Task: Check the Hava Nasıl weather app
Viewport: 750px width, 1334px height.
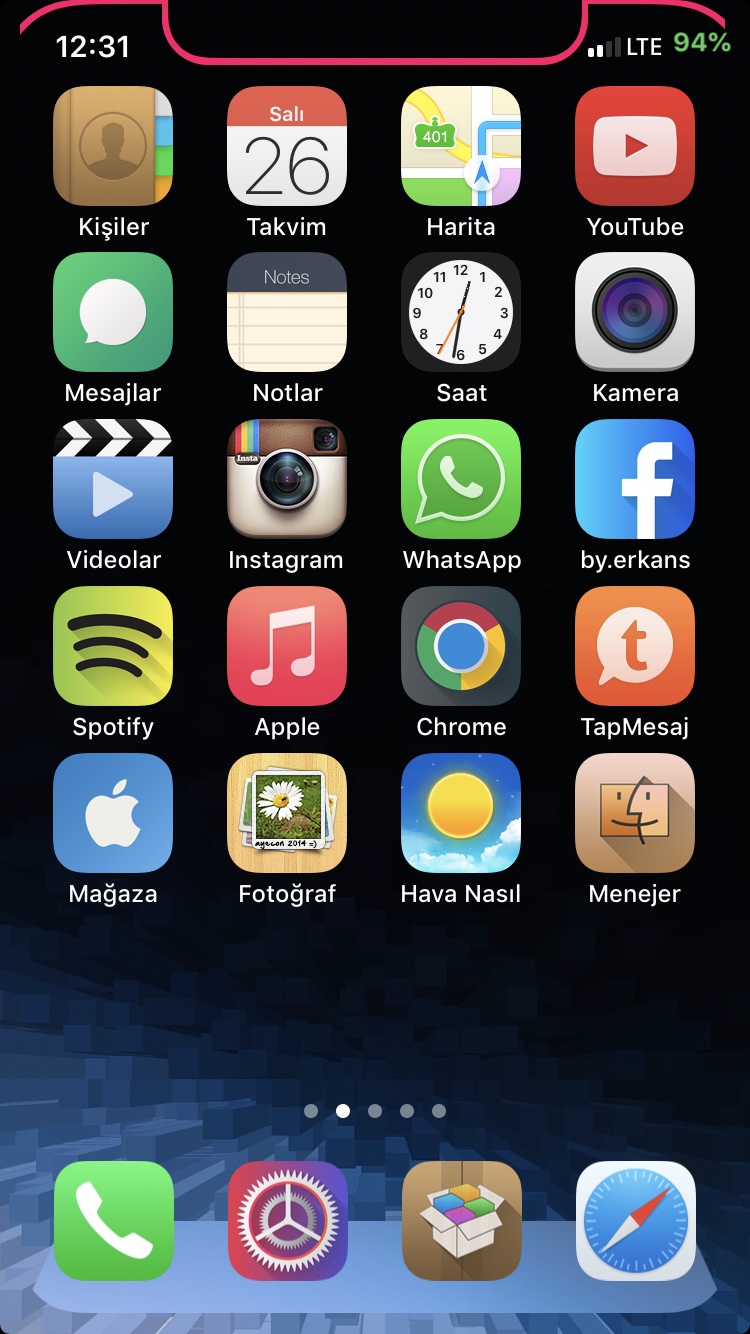Action: pos(461,813)
